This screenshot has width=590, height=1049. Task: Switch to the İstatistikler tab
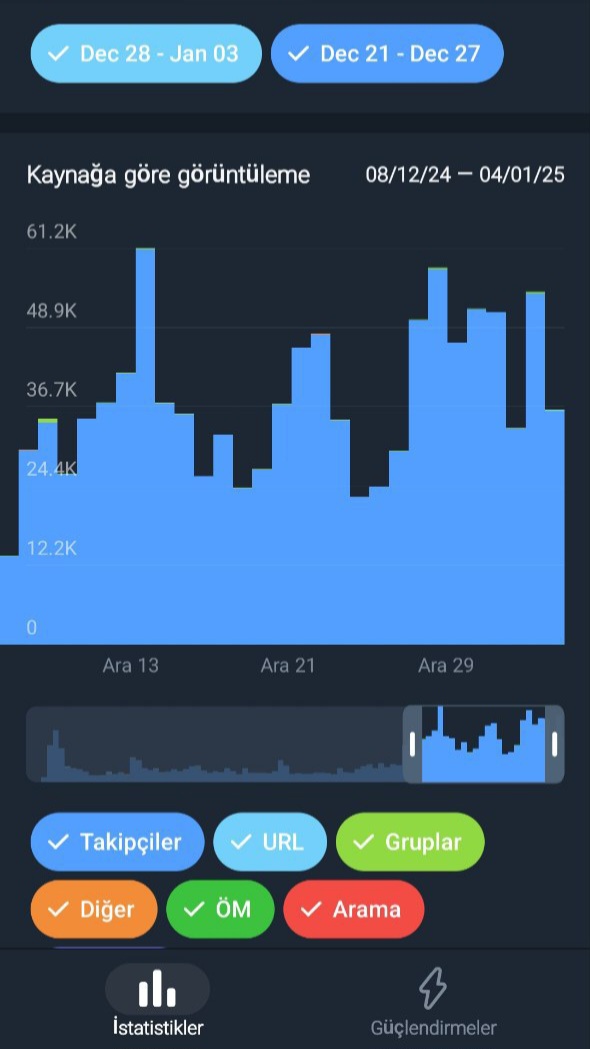tap(157, 1001)
